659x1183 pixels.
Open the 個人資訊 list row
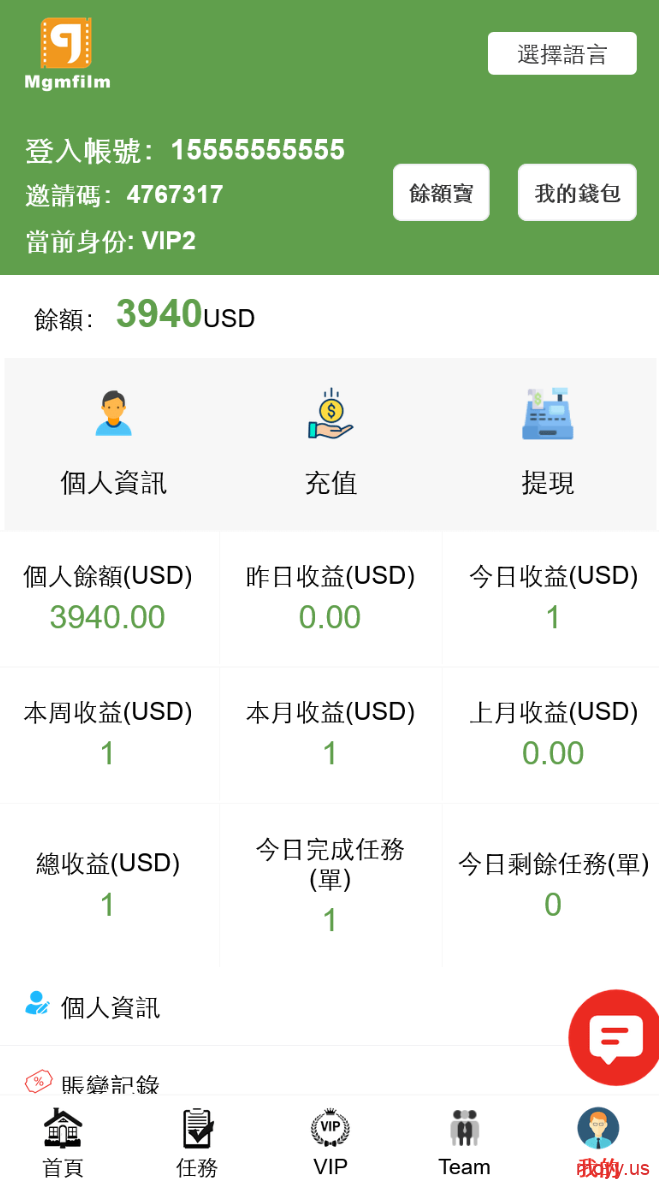pyautogui.click(x=329, y=1007)
